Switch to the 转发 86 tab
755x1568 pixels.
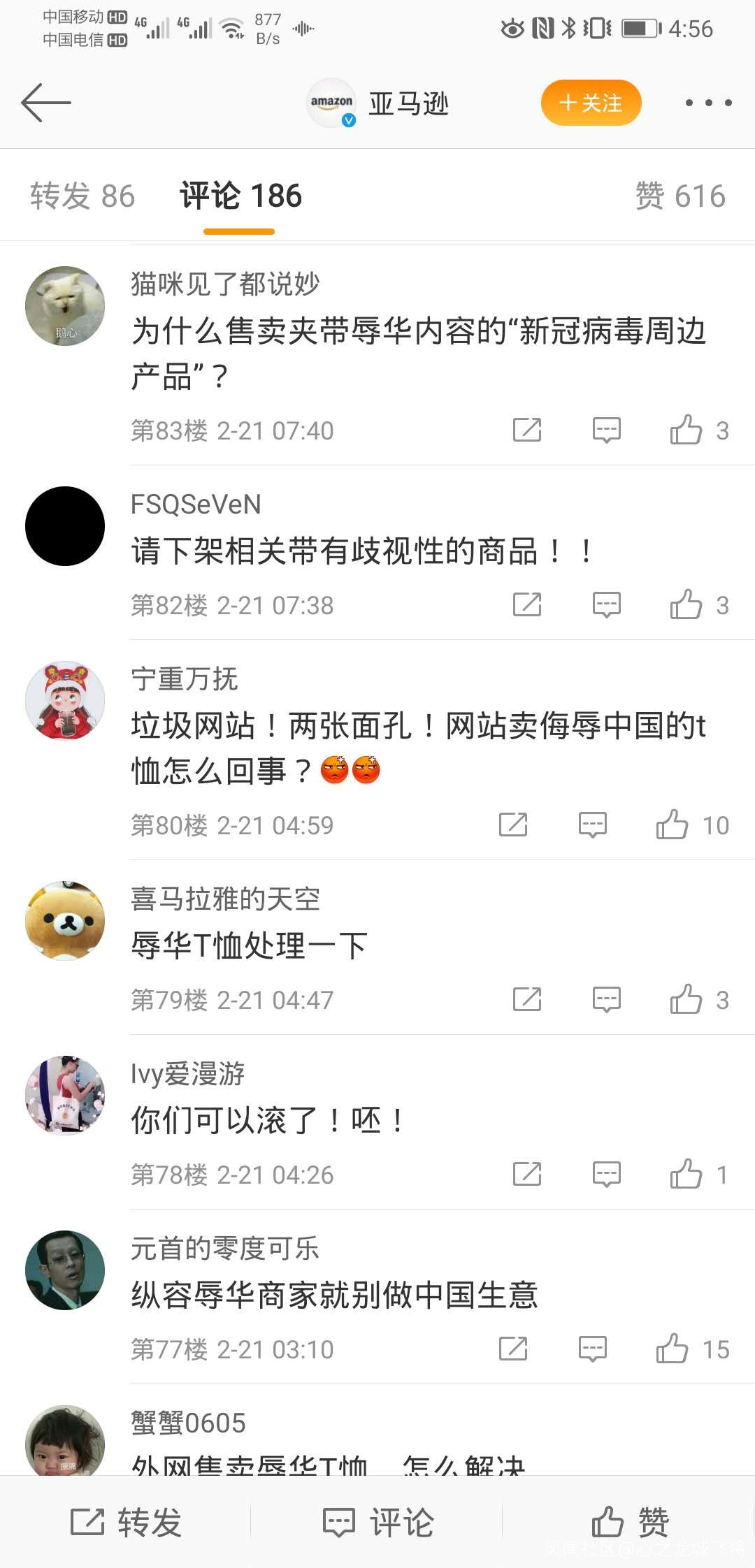(82, 196)
